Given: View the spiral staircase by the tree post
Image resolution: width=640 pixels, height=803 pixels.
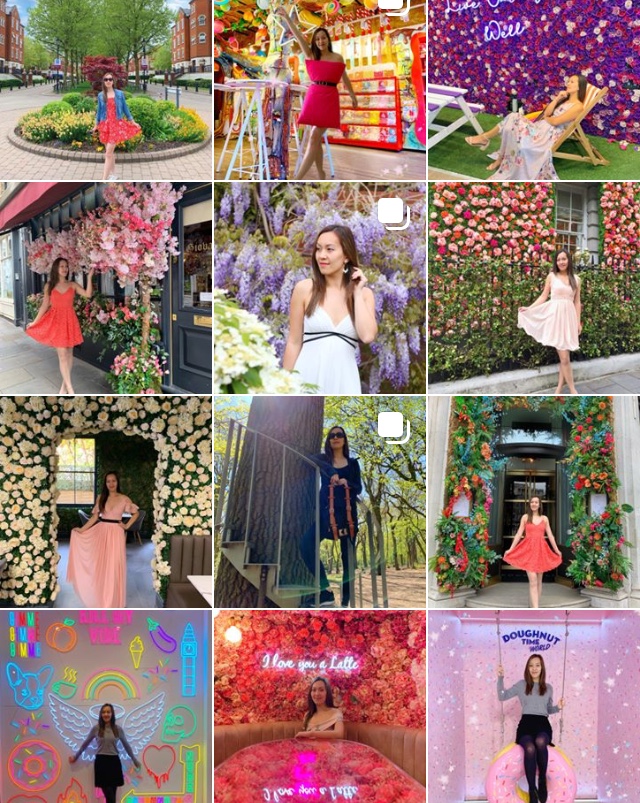Looking at the screenshot, I should 320,502.
